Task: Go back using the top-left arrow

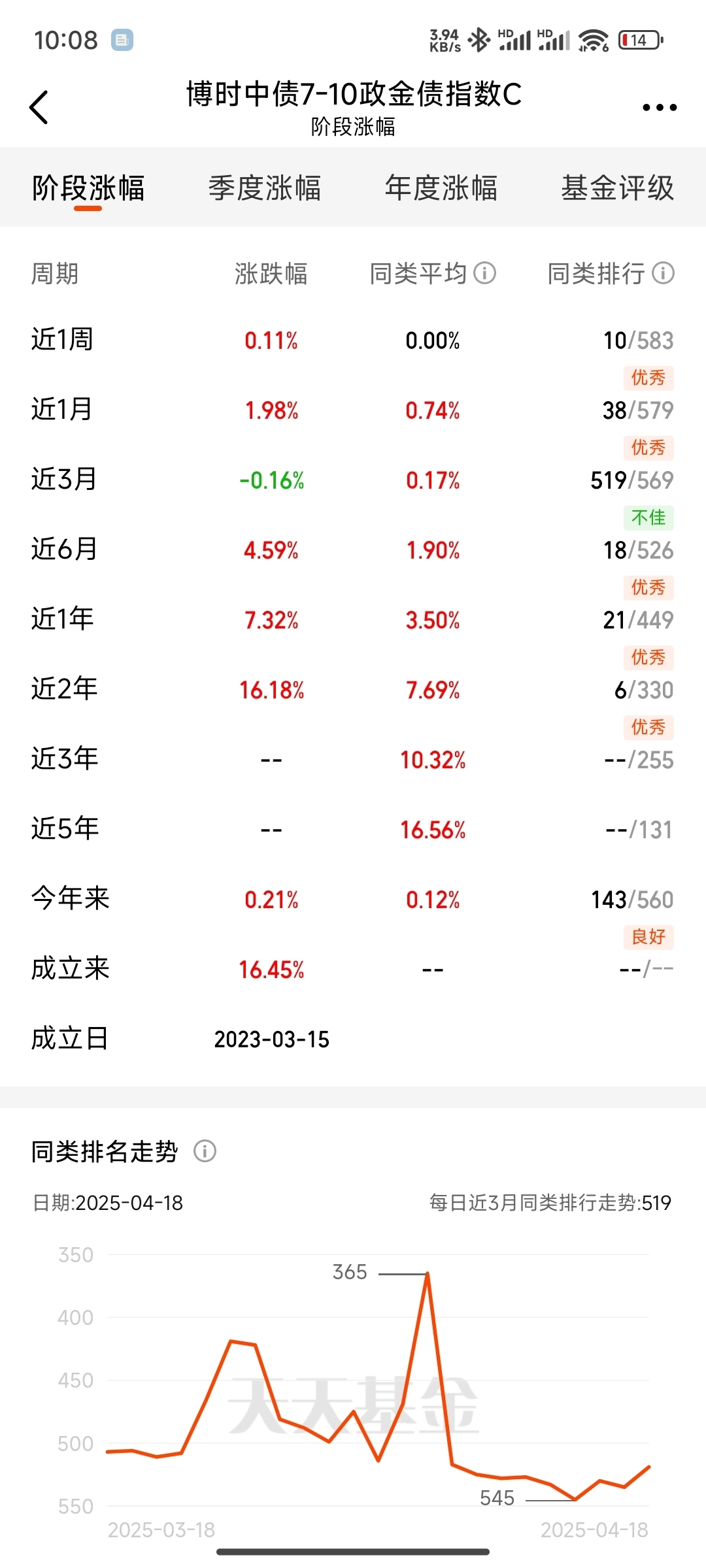Action: click(39, 107)
